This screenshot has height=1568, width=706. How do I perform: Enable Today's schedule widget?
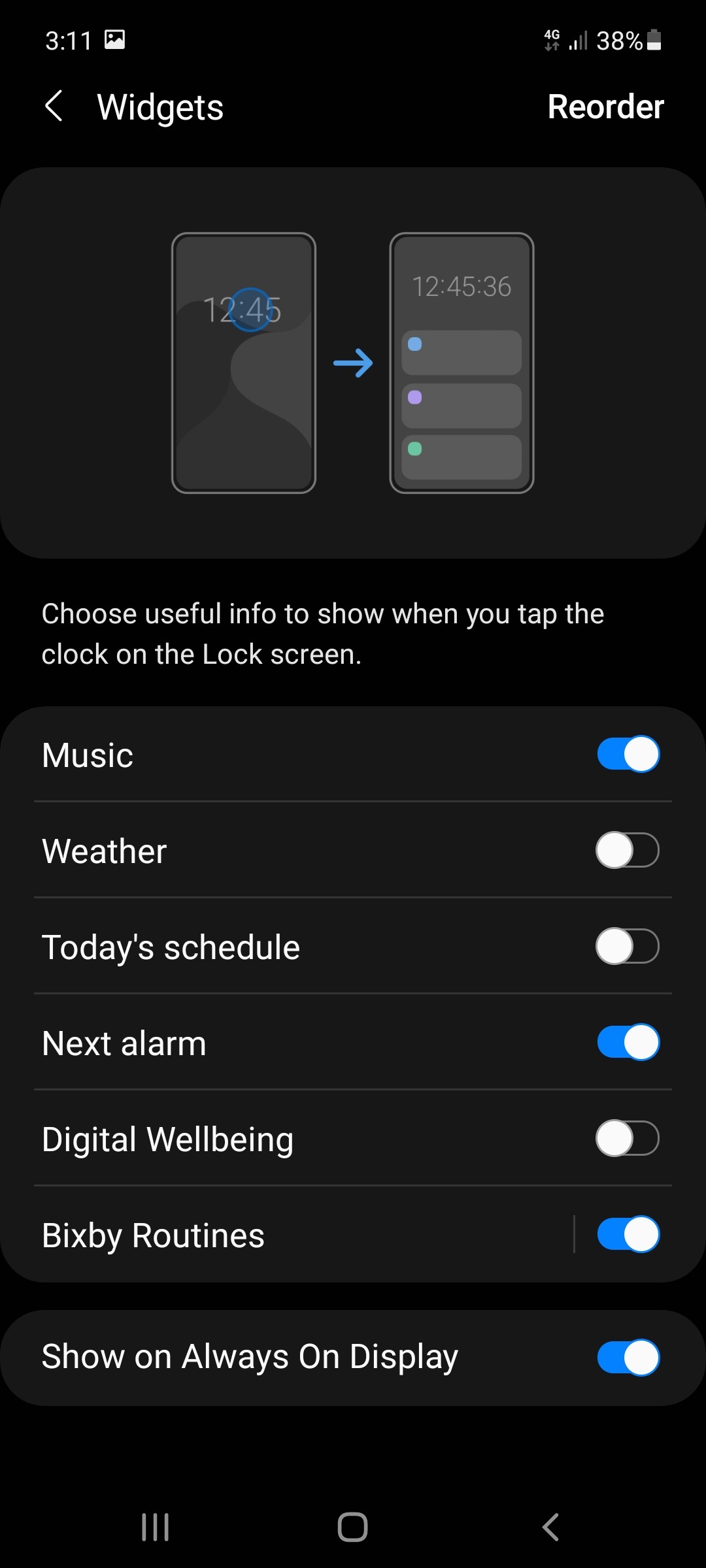pyautogui.click(x=628, y=946)
